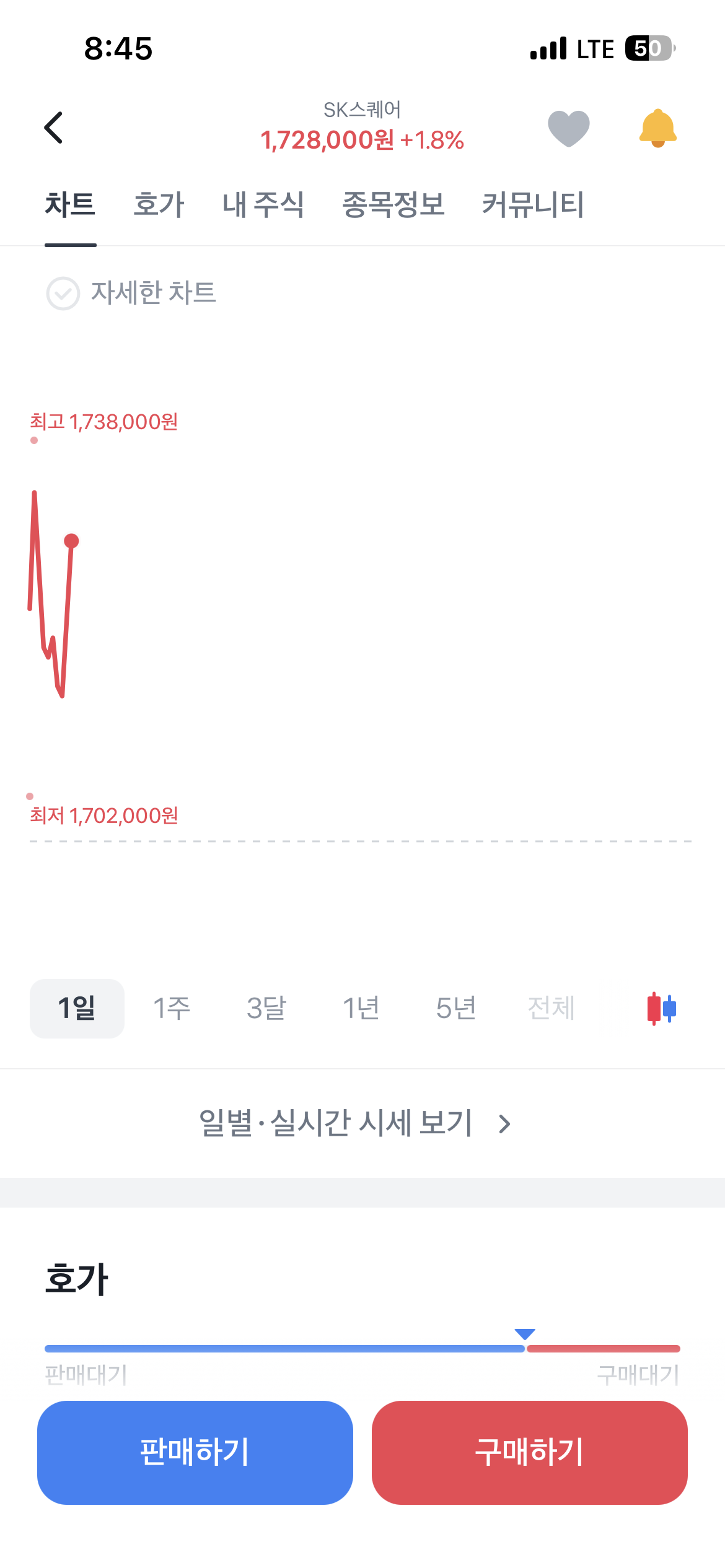The height and width of the screenshot is (1568, 725).
Task: Open the 커뮤니티 tab
Action: point(533,204)
